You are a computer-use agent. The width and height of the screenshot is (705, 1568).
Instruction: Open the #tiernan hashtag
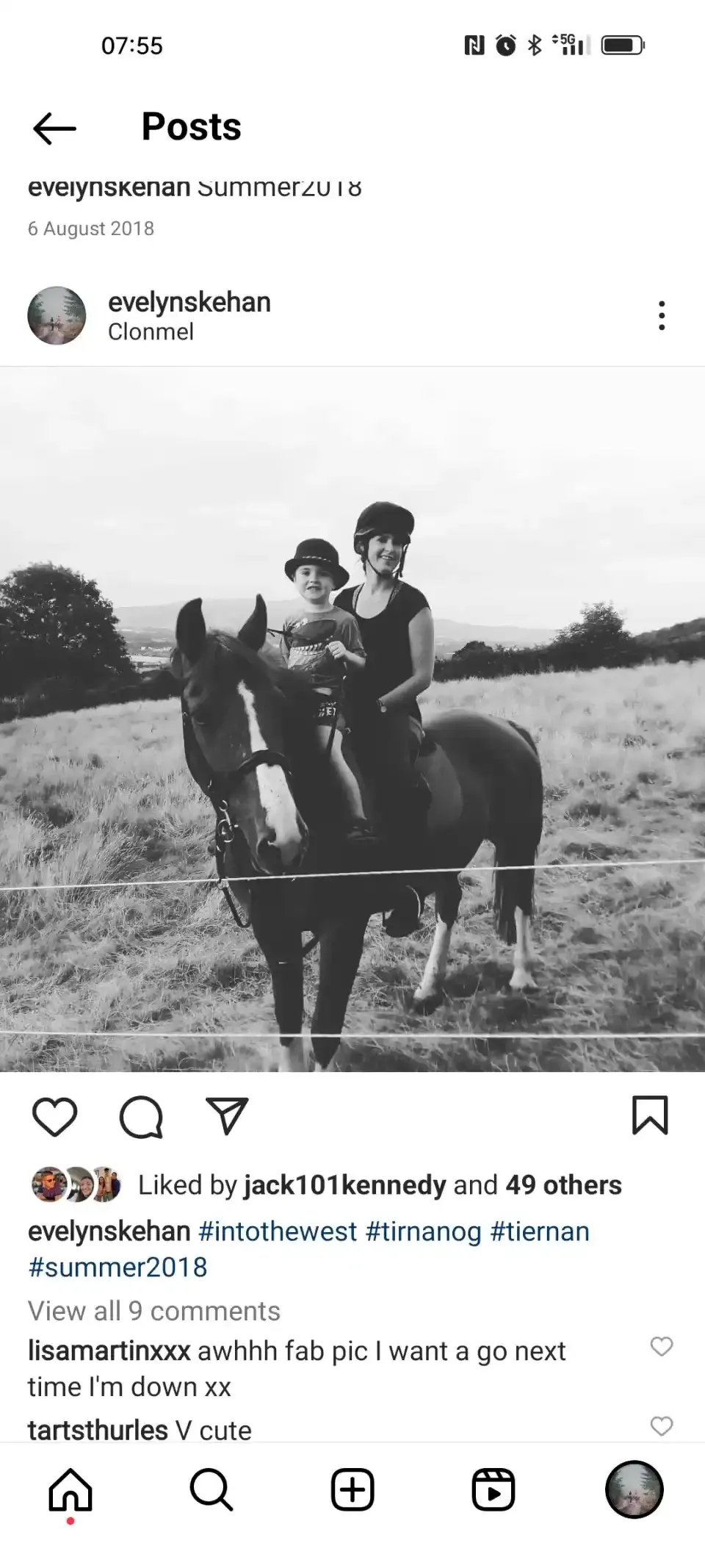coord(540,1231)
